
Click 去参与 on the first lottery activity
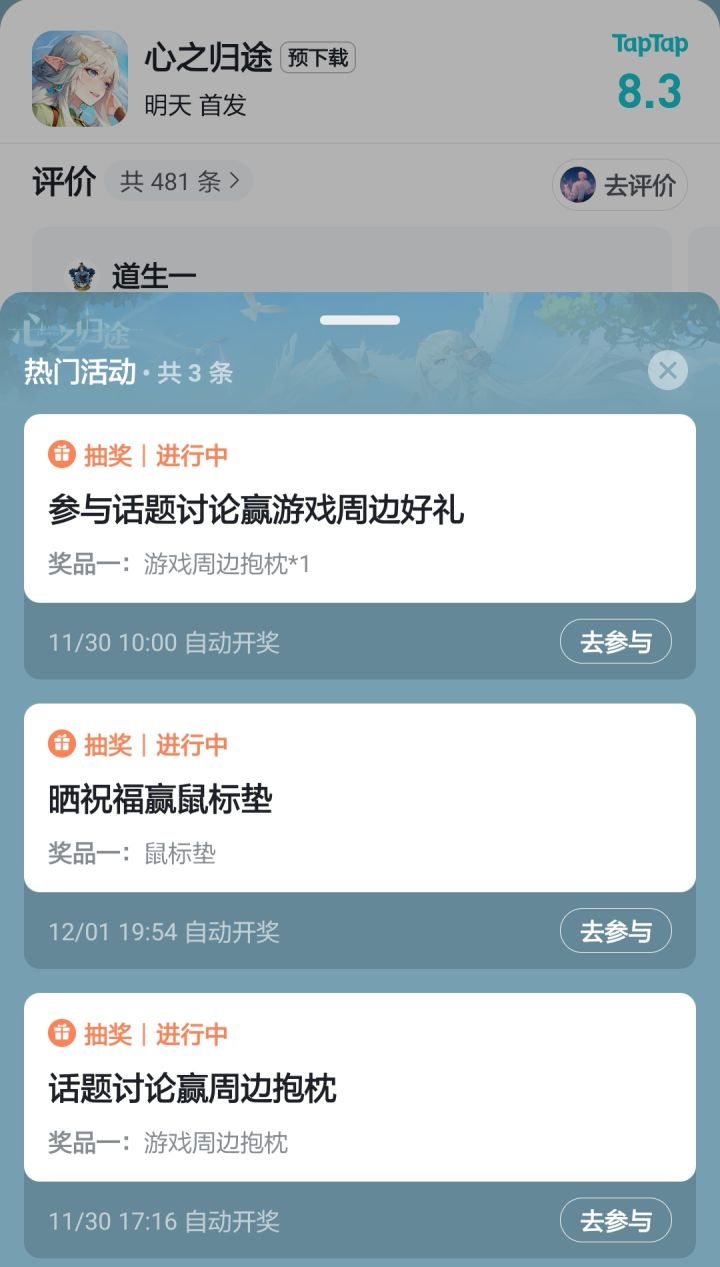(x=616, y=643)
